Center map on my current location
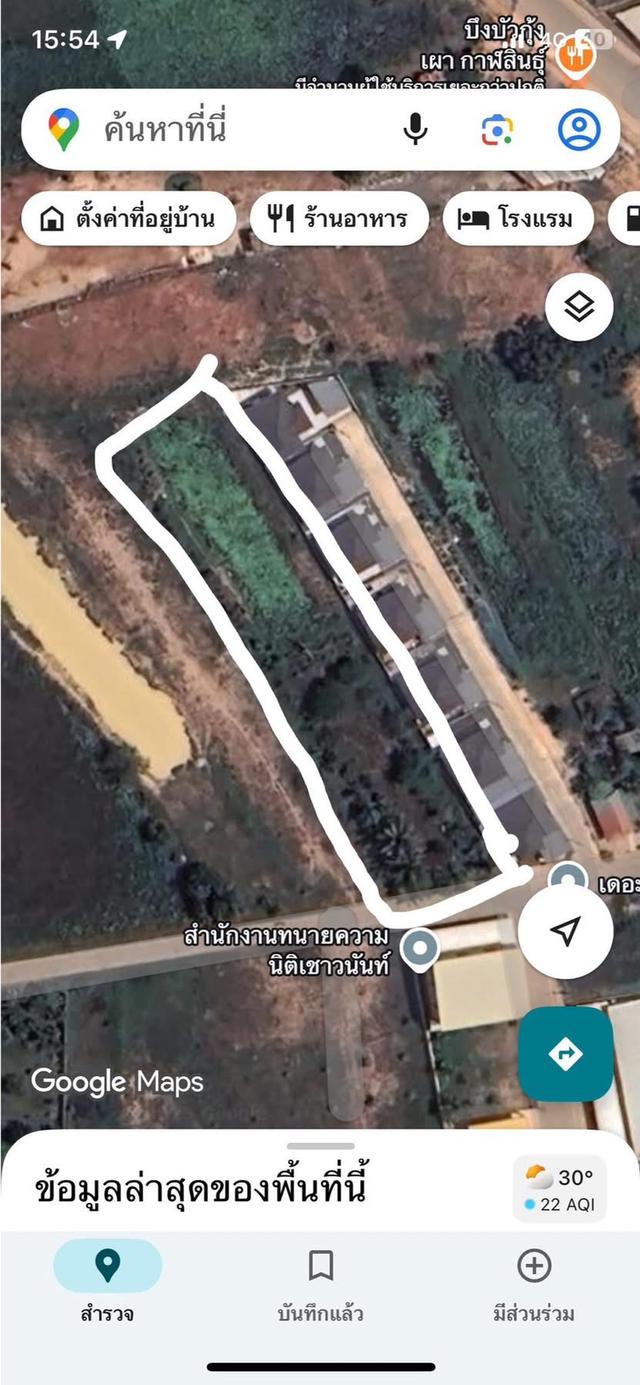Screen dimensions: 640x1385 click(565, 932)
